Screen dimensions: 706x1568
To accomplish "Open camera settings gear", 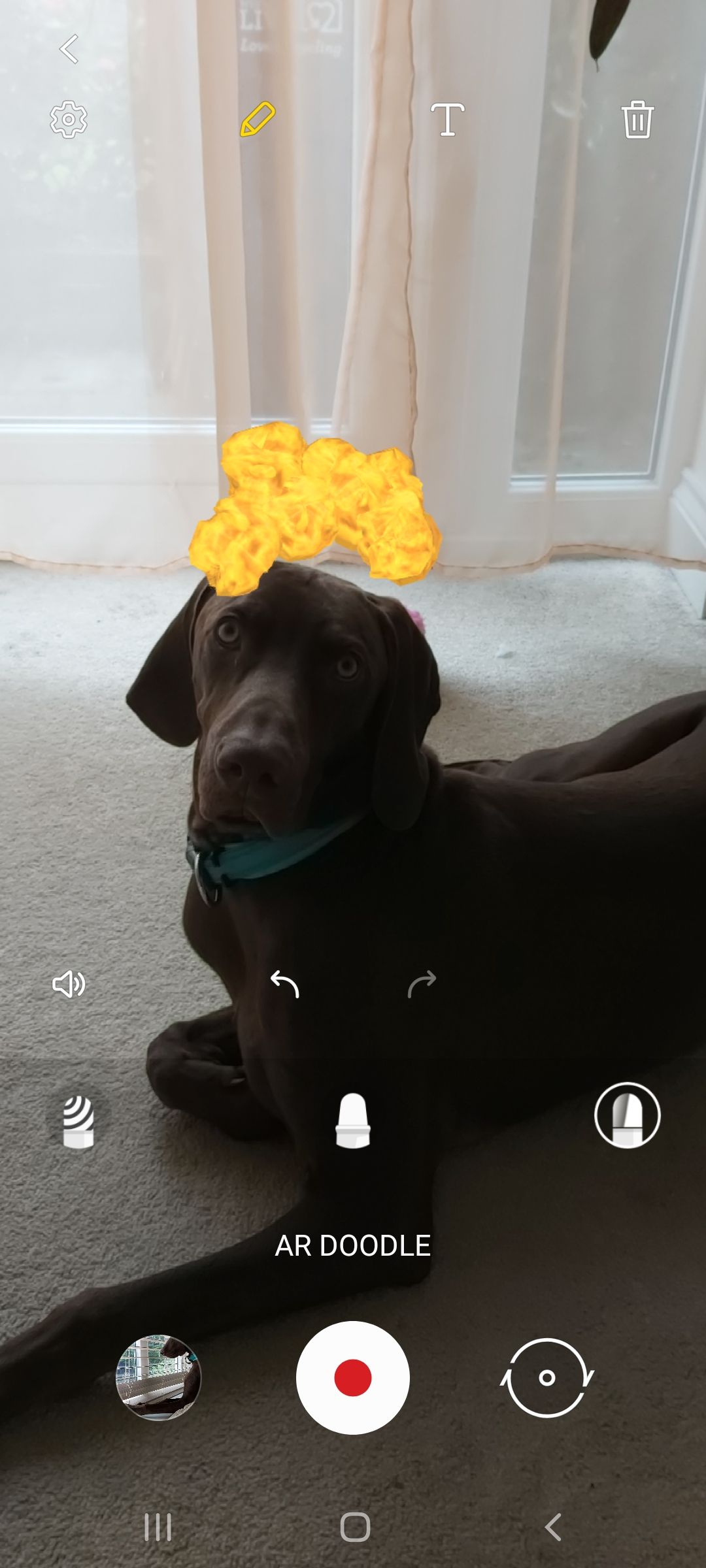I will tap(69, 119).
